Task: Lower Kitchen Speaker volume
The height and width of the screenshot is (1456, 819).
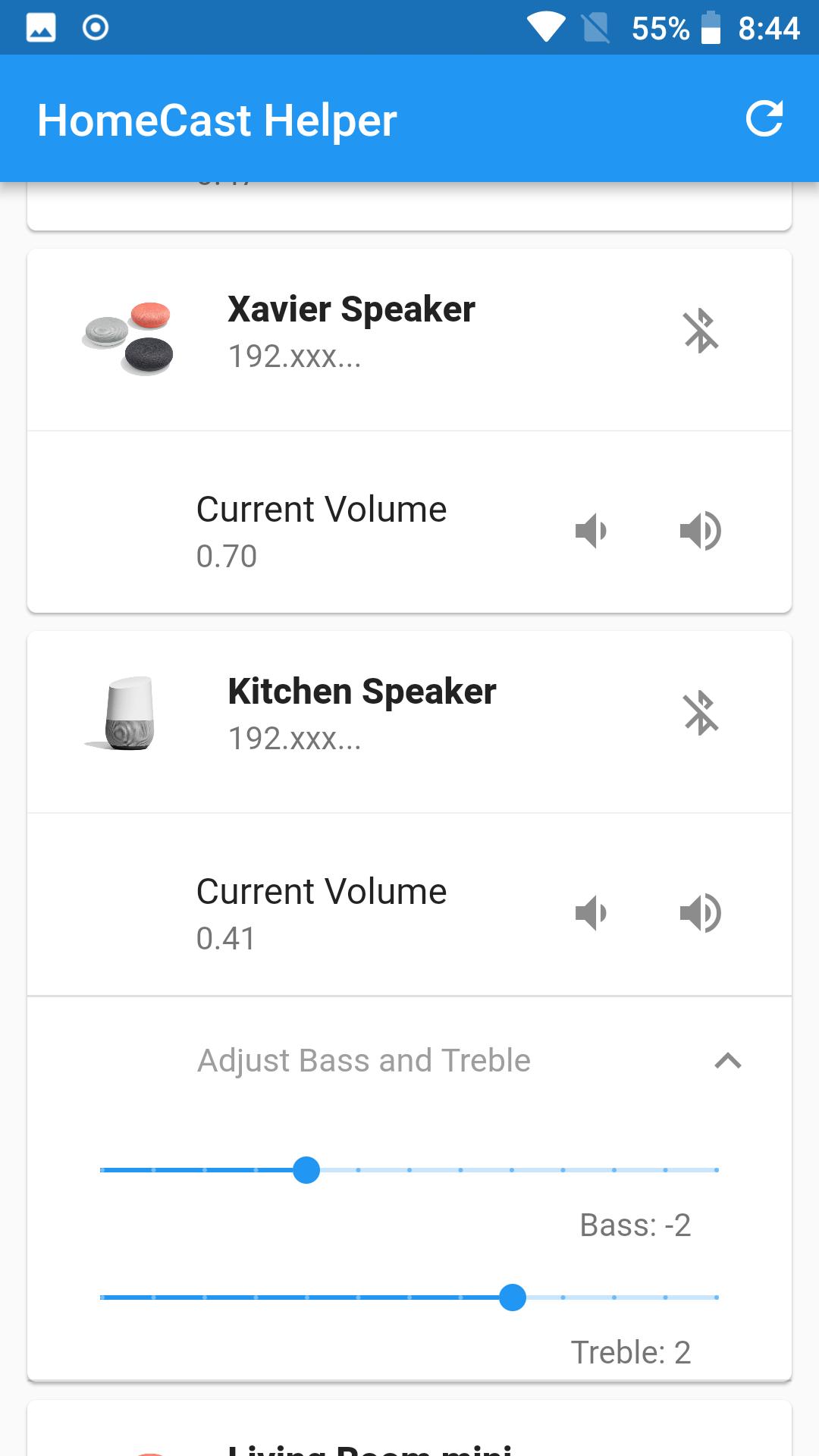Action: click(591, 913)
